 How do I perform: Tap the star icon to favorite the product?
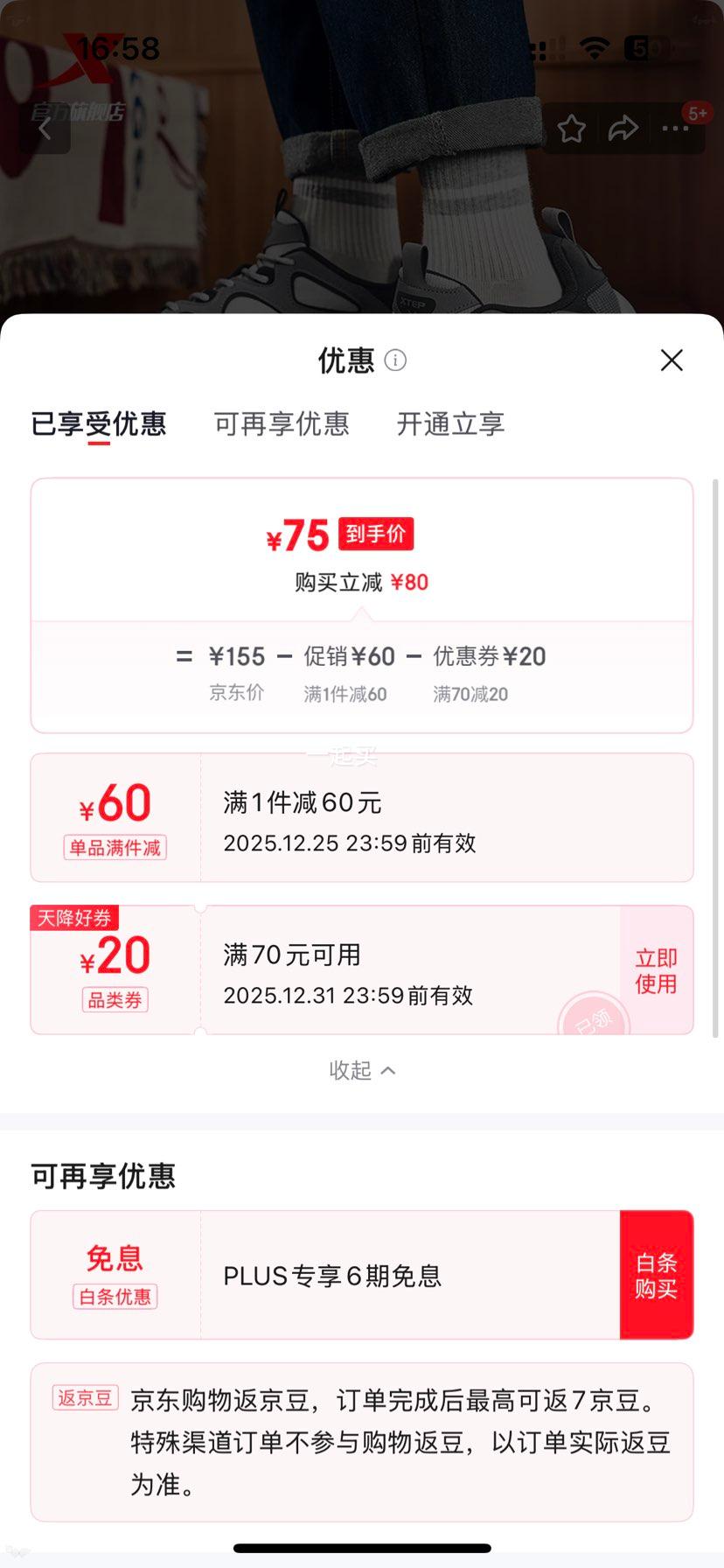(572, 128)
